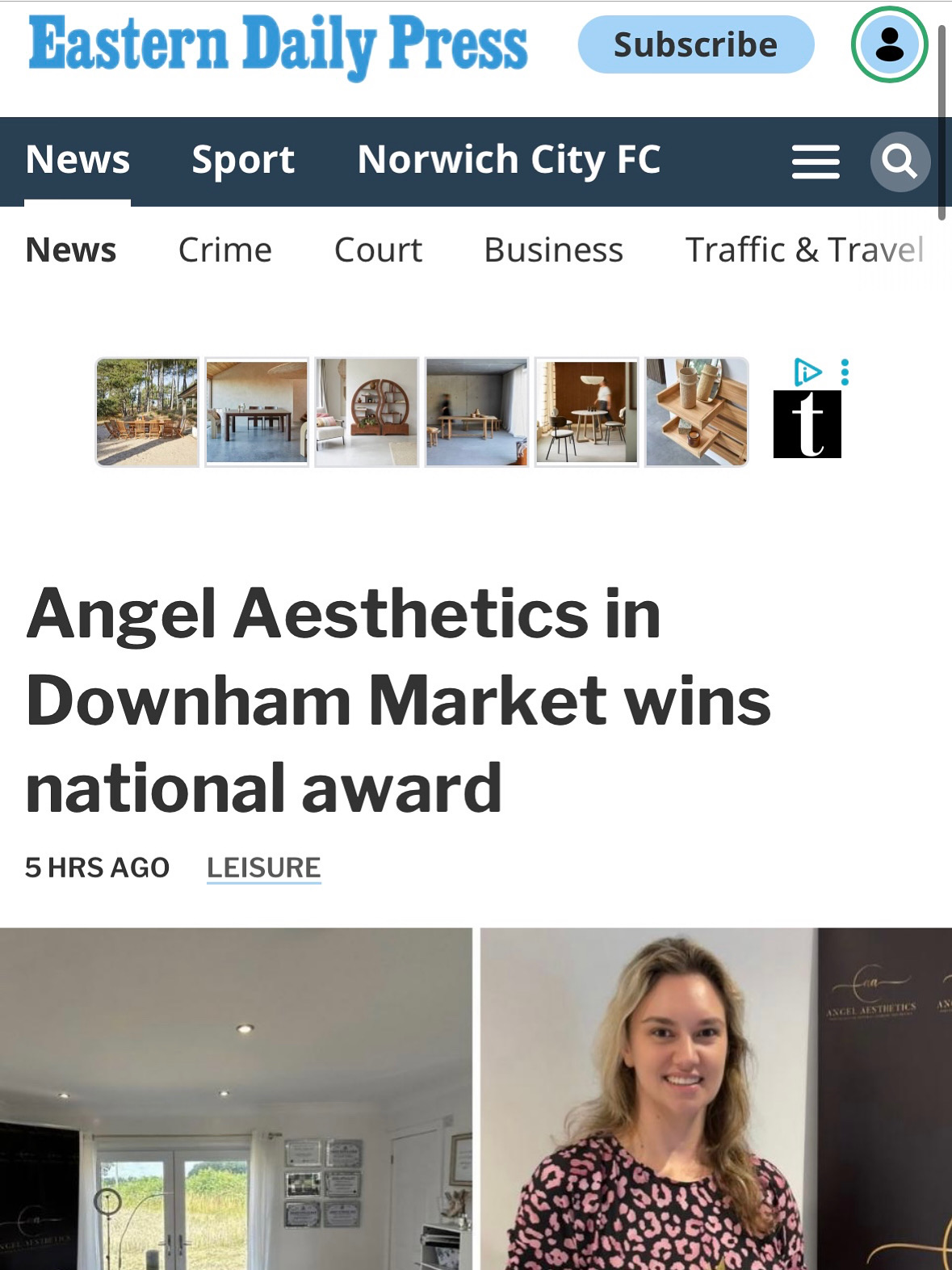Open the user account profile icon
Image resolution: width=952 pixels, height=1270 pixels.
[889, 44]
